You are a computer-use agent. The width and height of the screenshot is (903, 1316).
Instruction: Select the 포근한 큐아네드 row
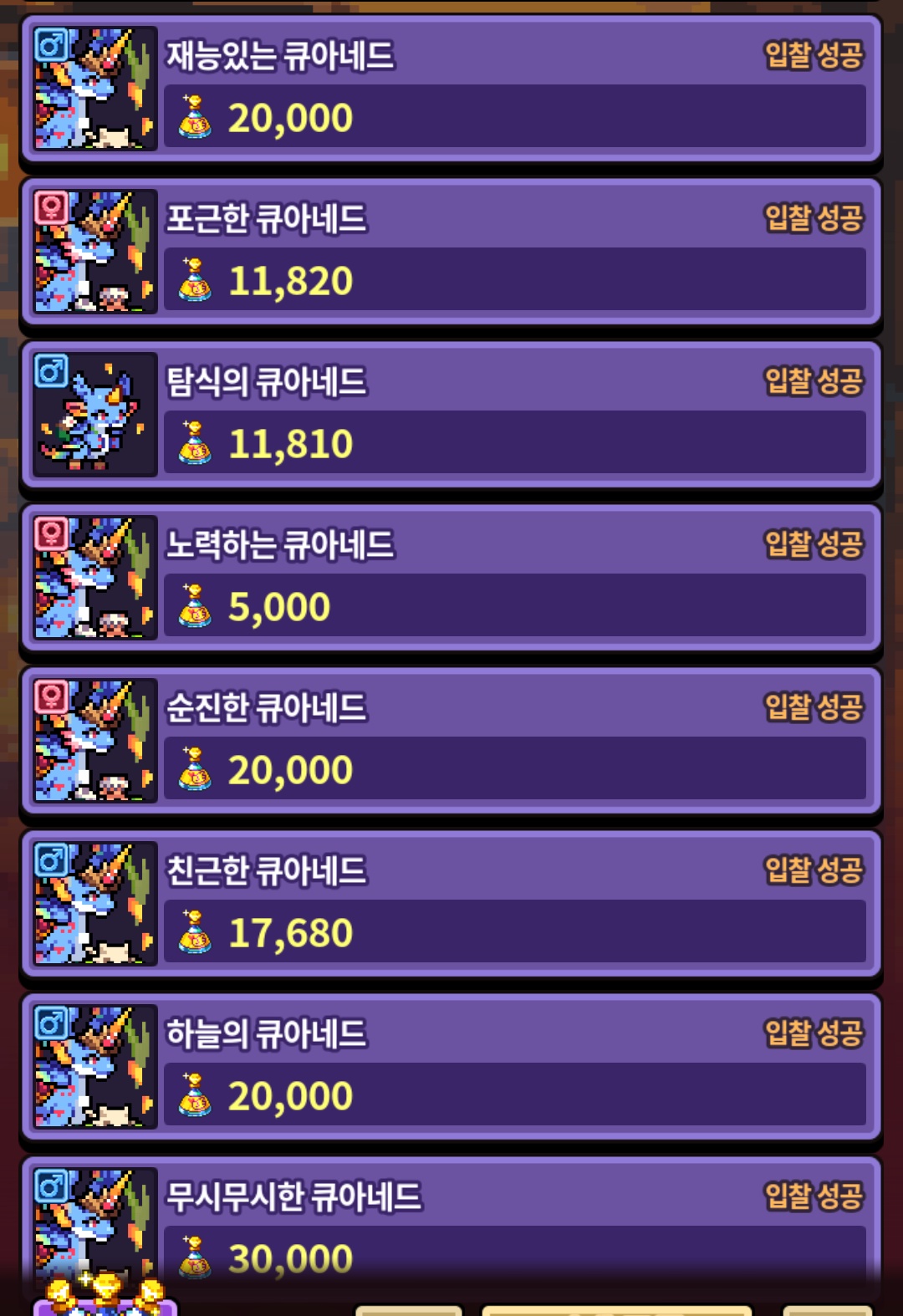(451, 251)
